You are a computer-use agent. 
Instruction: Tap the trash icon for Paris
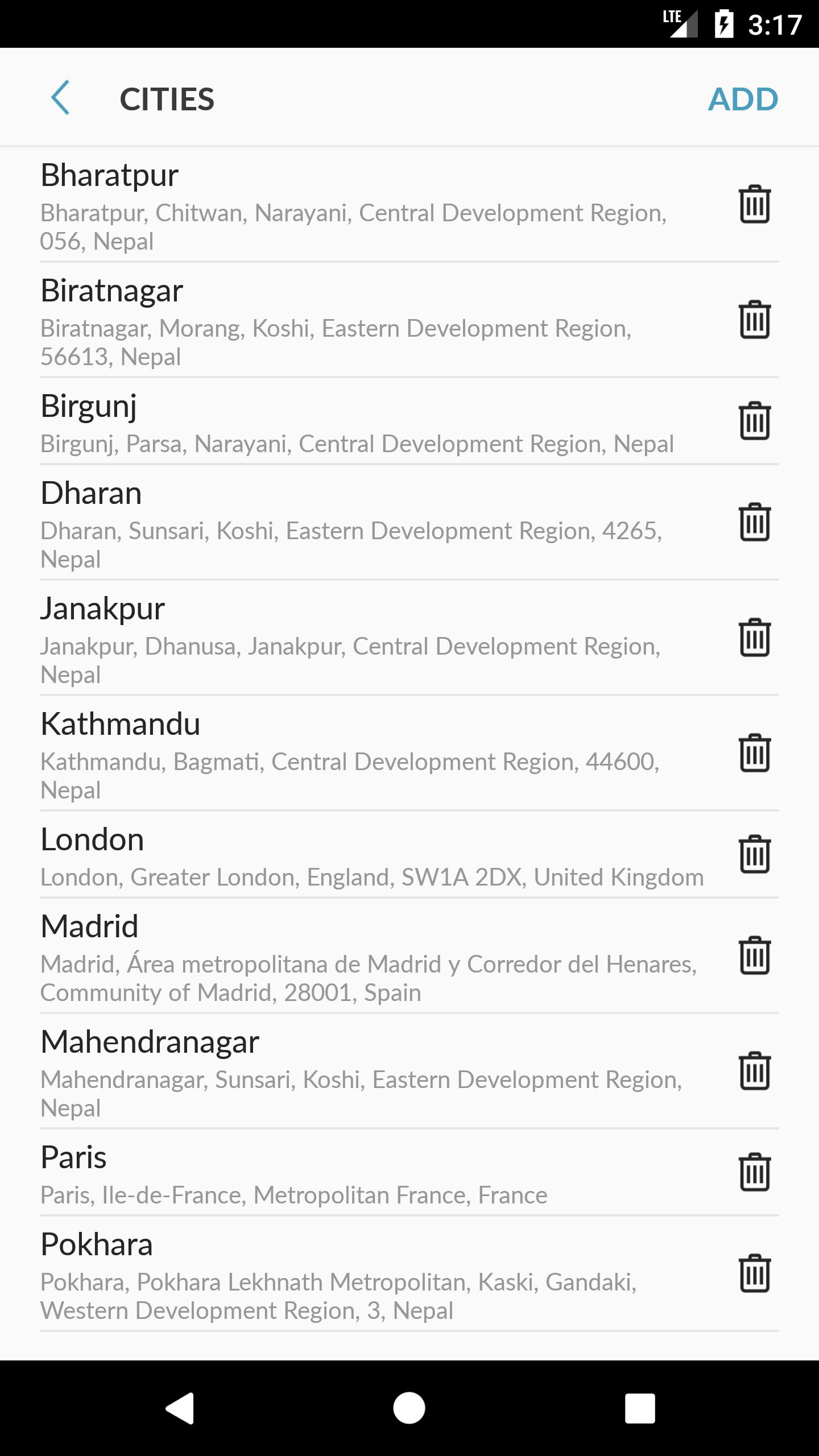click(x=755, y=1172)
